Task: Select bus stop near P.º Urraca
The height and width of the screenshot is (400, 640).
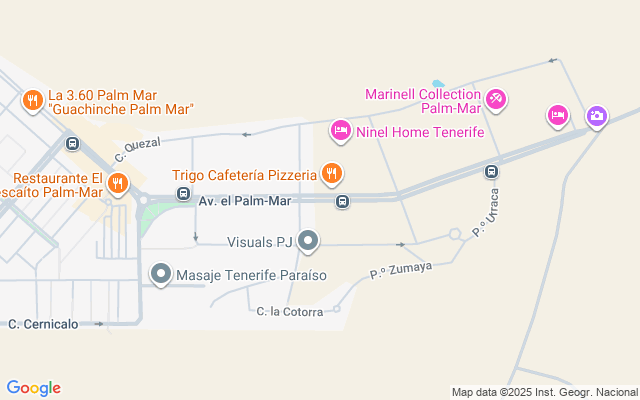Action: click(x=491, y=171)
